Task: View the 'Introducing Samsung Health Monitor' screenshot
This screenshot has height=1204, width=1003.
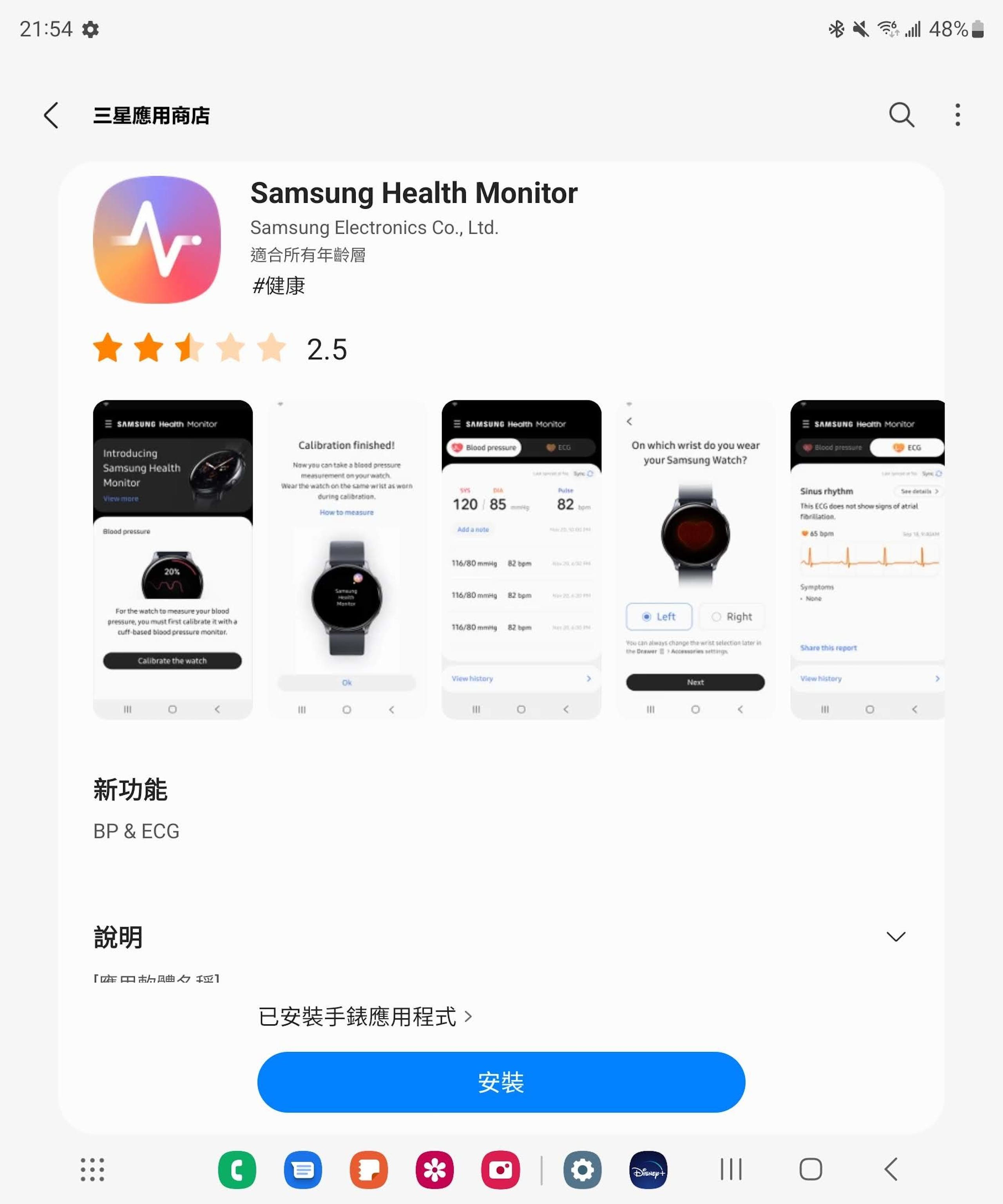Action: 173,559
